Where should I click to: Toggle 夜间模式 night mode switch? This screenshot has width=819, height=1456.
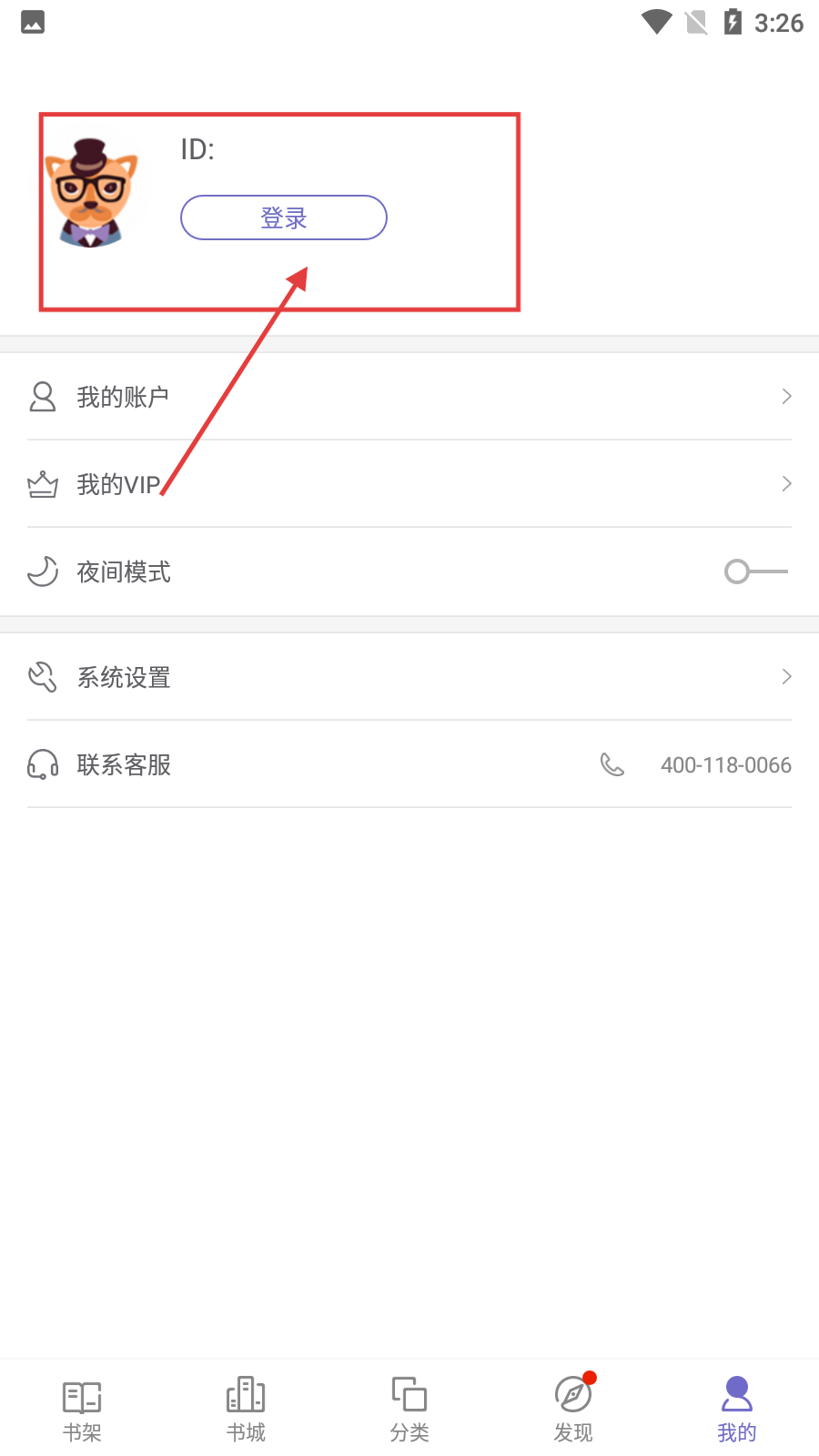(x=754, y=571)
